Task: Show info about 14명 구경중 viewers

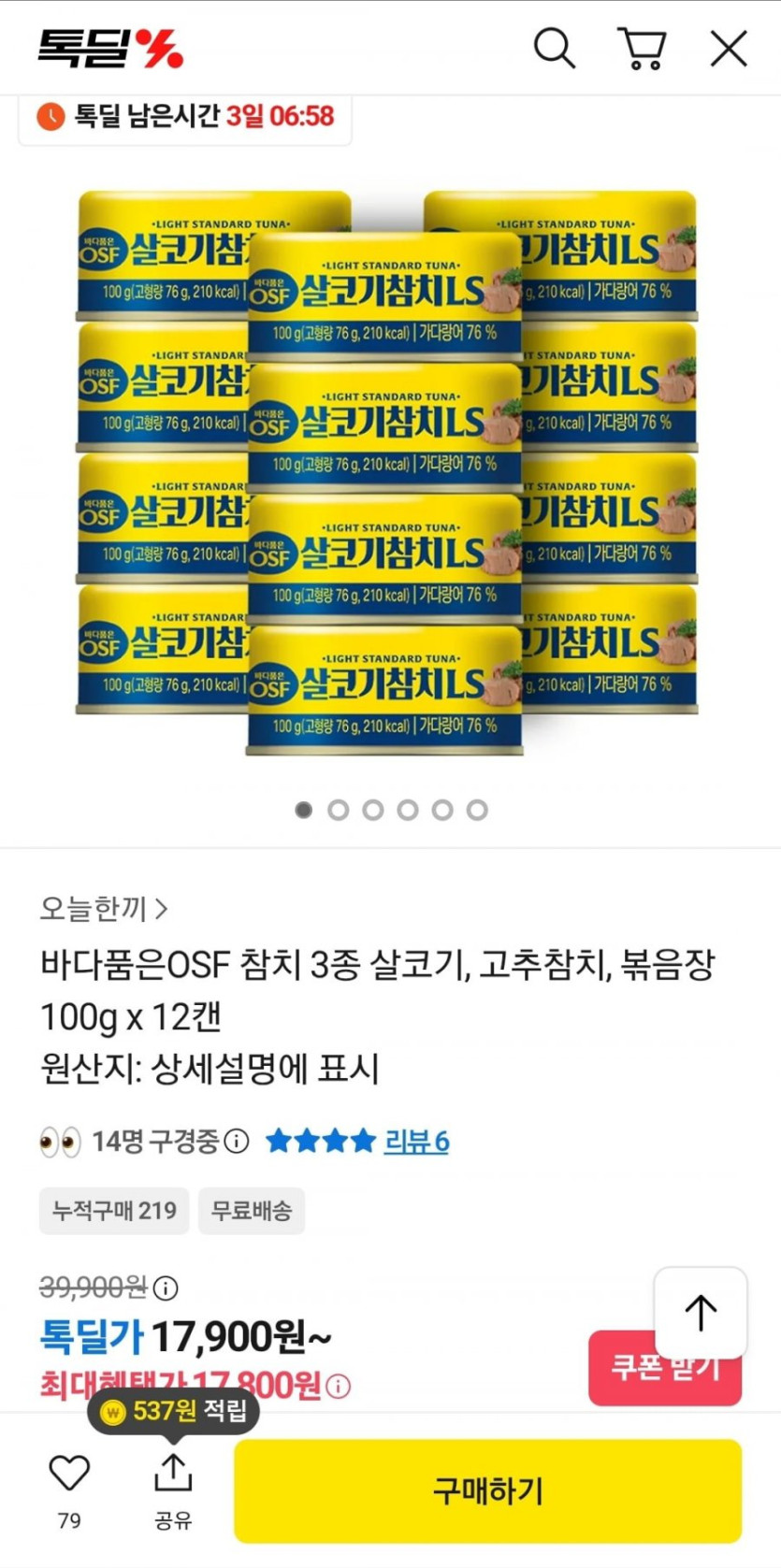Action: [238, 1141]
